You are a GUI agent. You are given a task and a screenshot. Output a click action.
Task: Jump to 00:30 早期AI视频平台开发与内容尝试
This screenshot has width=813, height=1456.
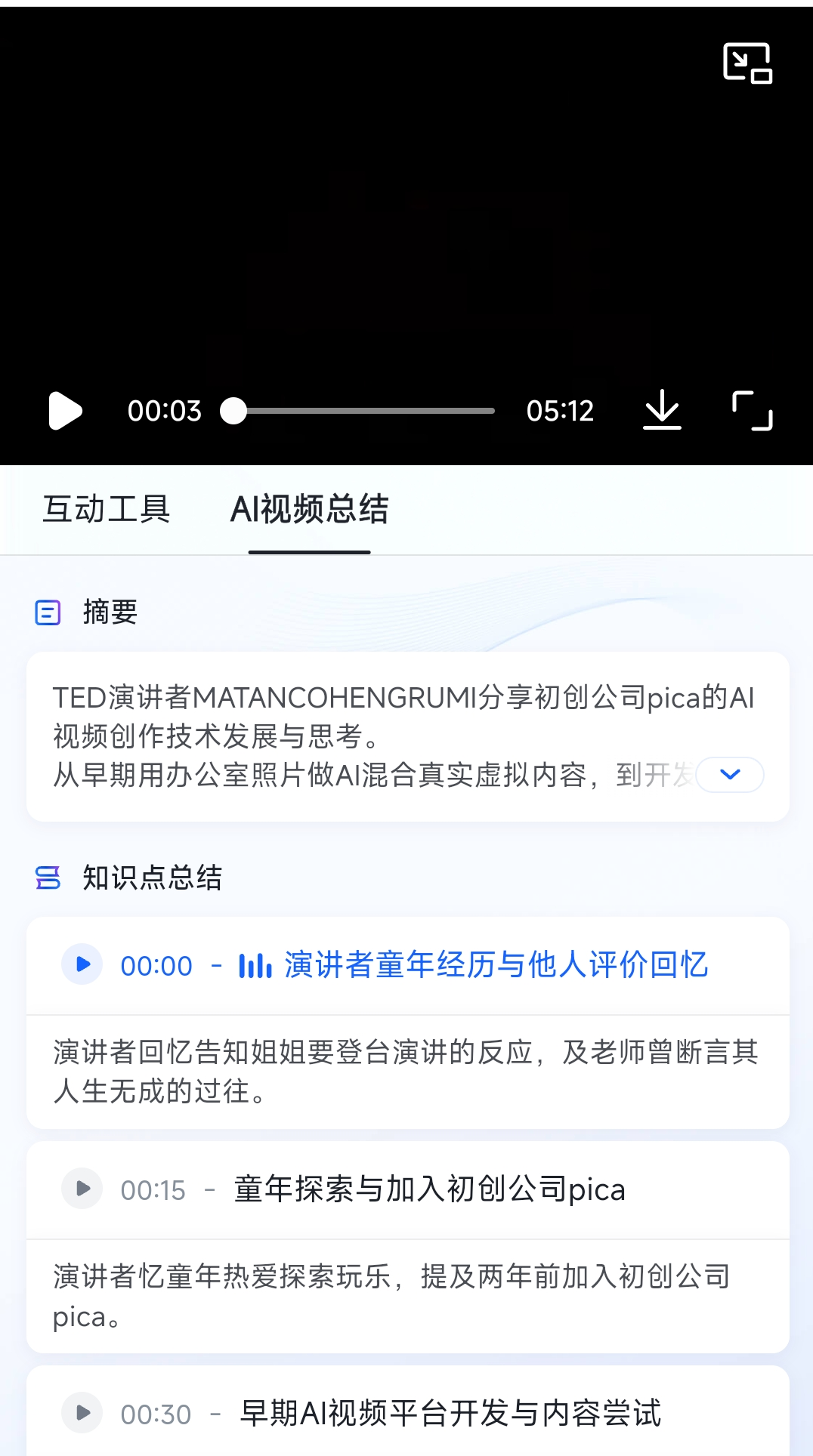82,1413
